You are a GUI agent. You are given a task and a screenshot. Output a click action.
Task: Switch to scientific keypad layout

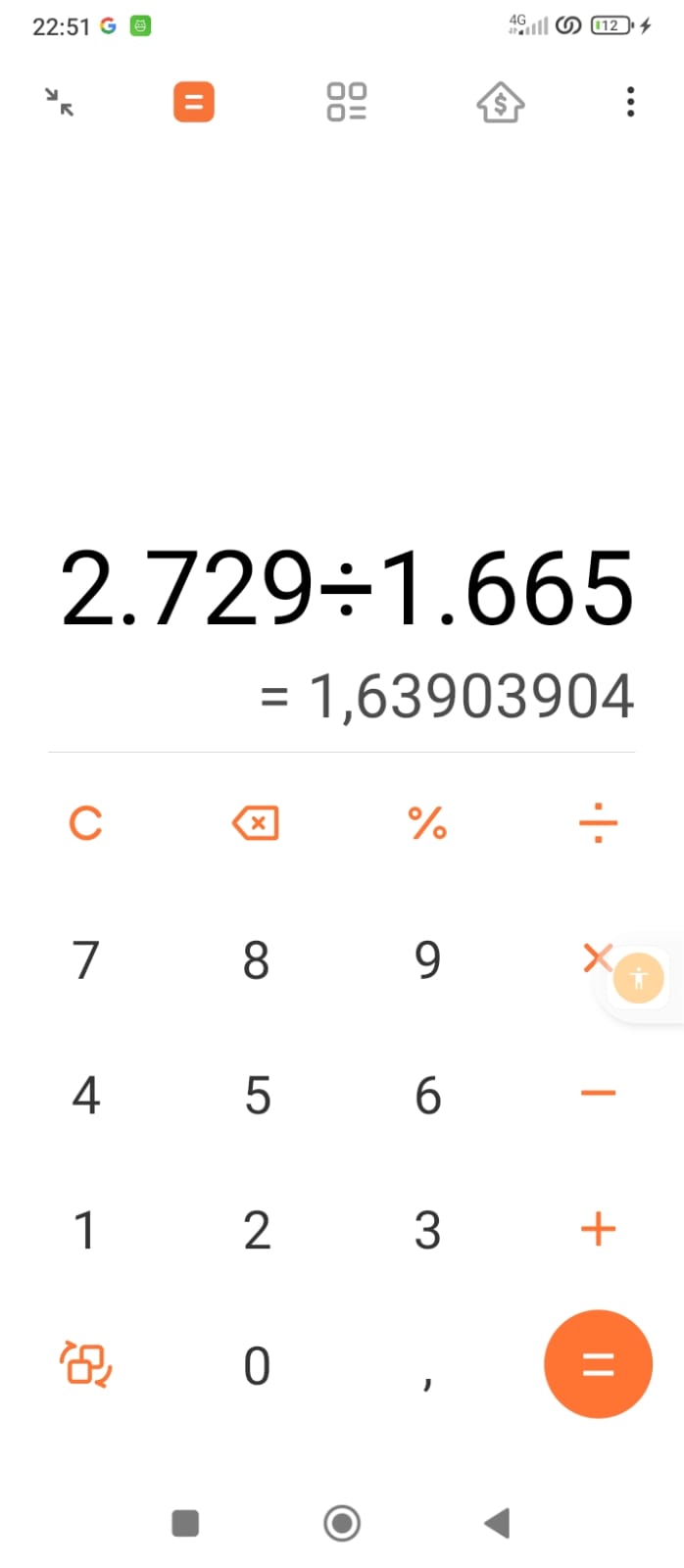click(85, 1363)
